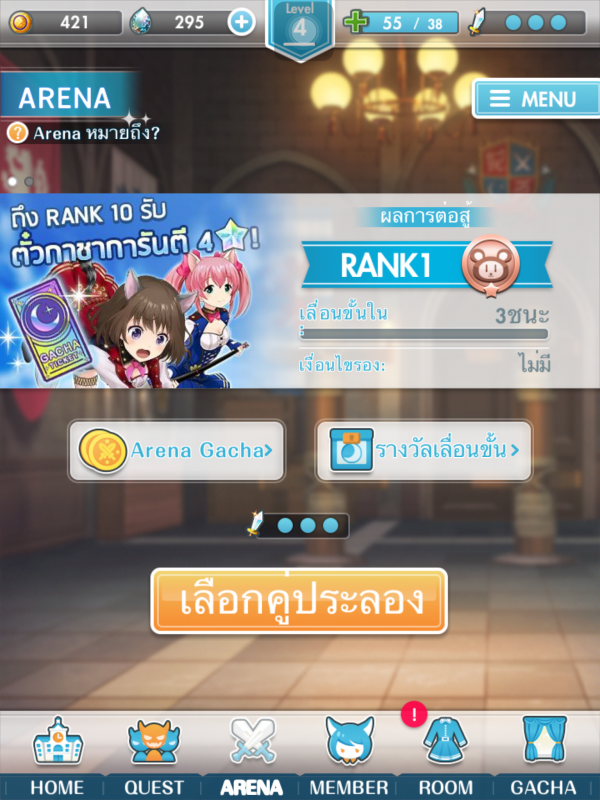Tap the orange เลือกคู่ประลอง button
The width and height of the screenshot is (600, 800).
[299, 601]
